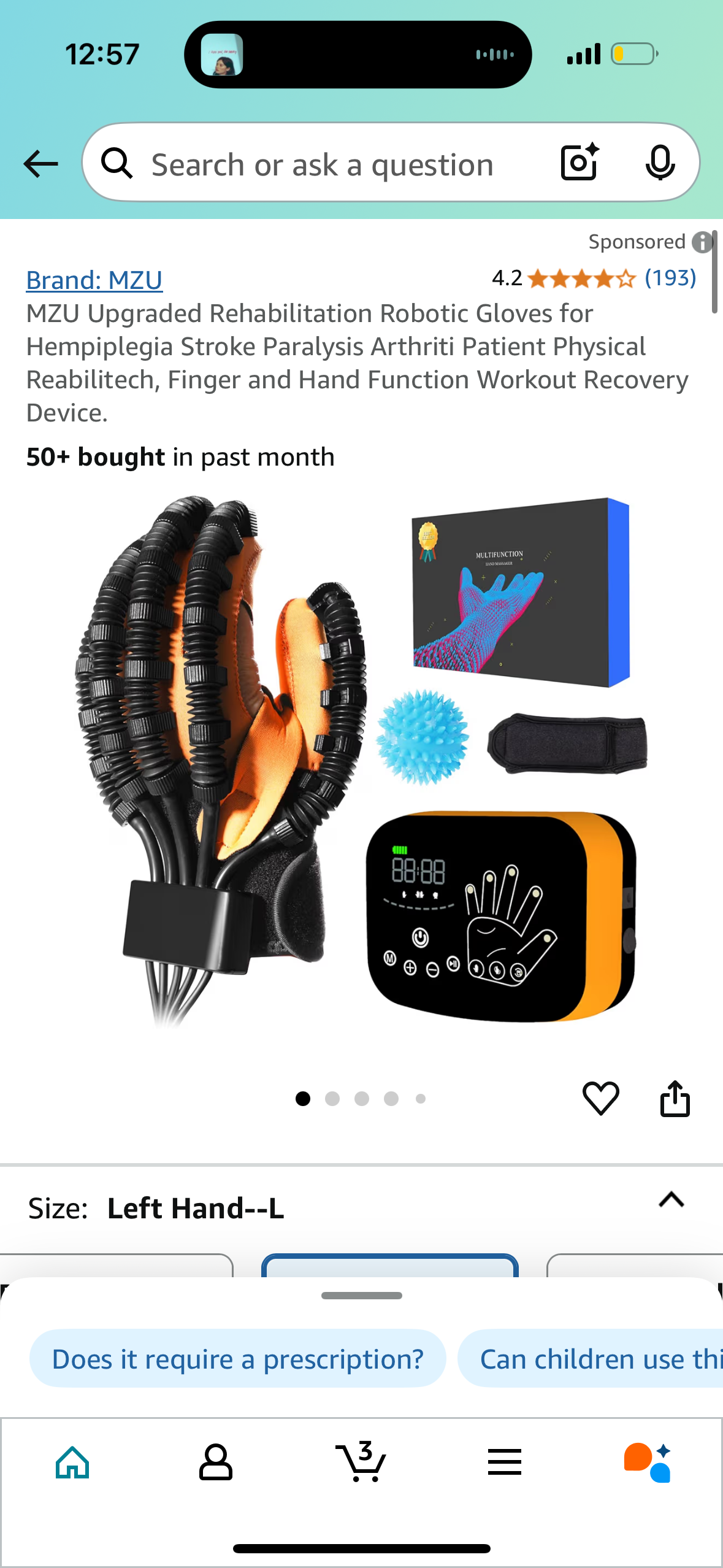Open the account profile tab

click(216, 1462)
